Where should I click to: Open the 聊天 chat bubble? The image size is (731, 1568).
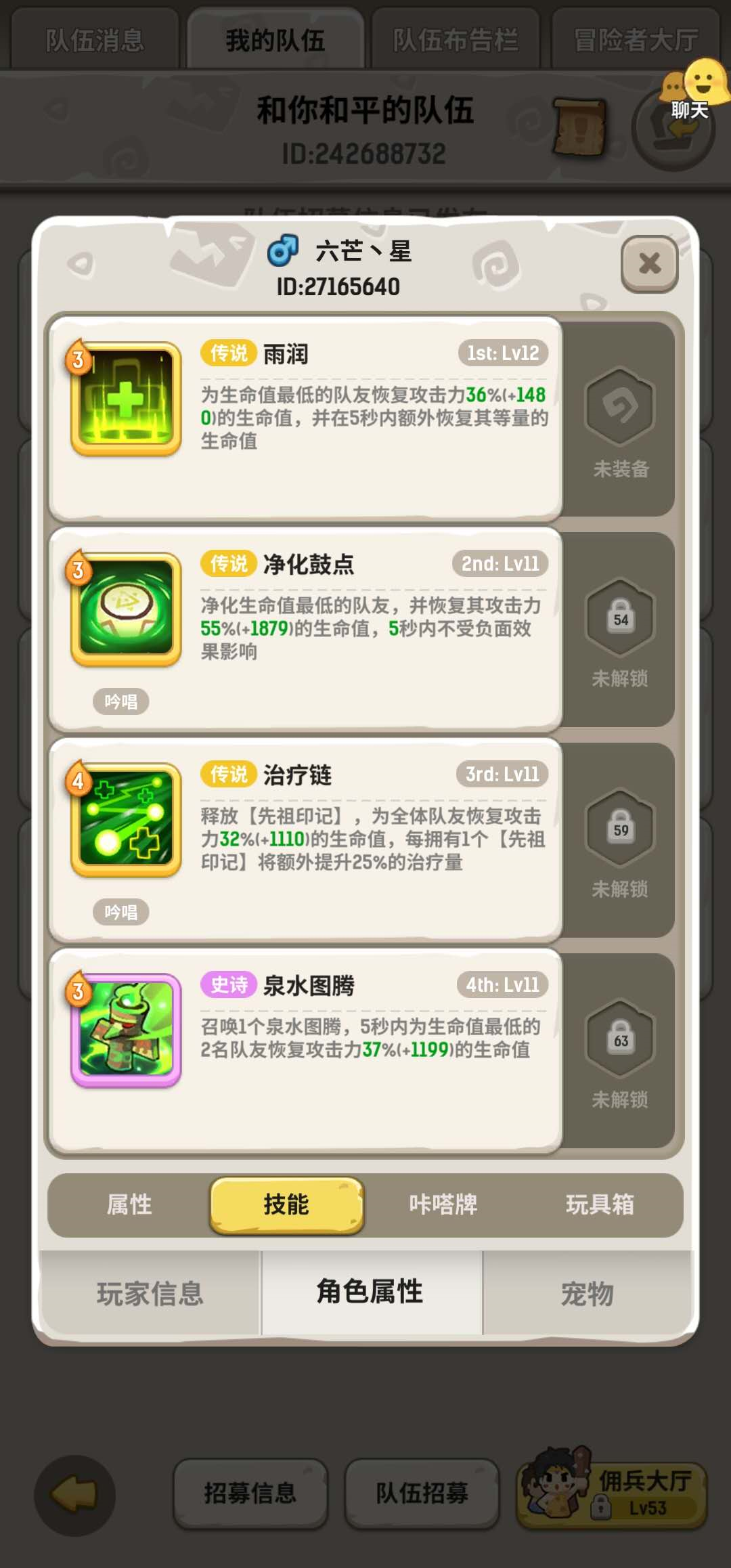point(693,91)
